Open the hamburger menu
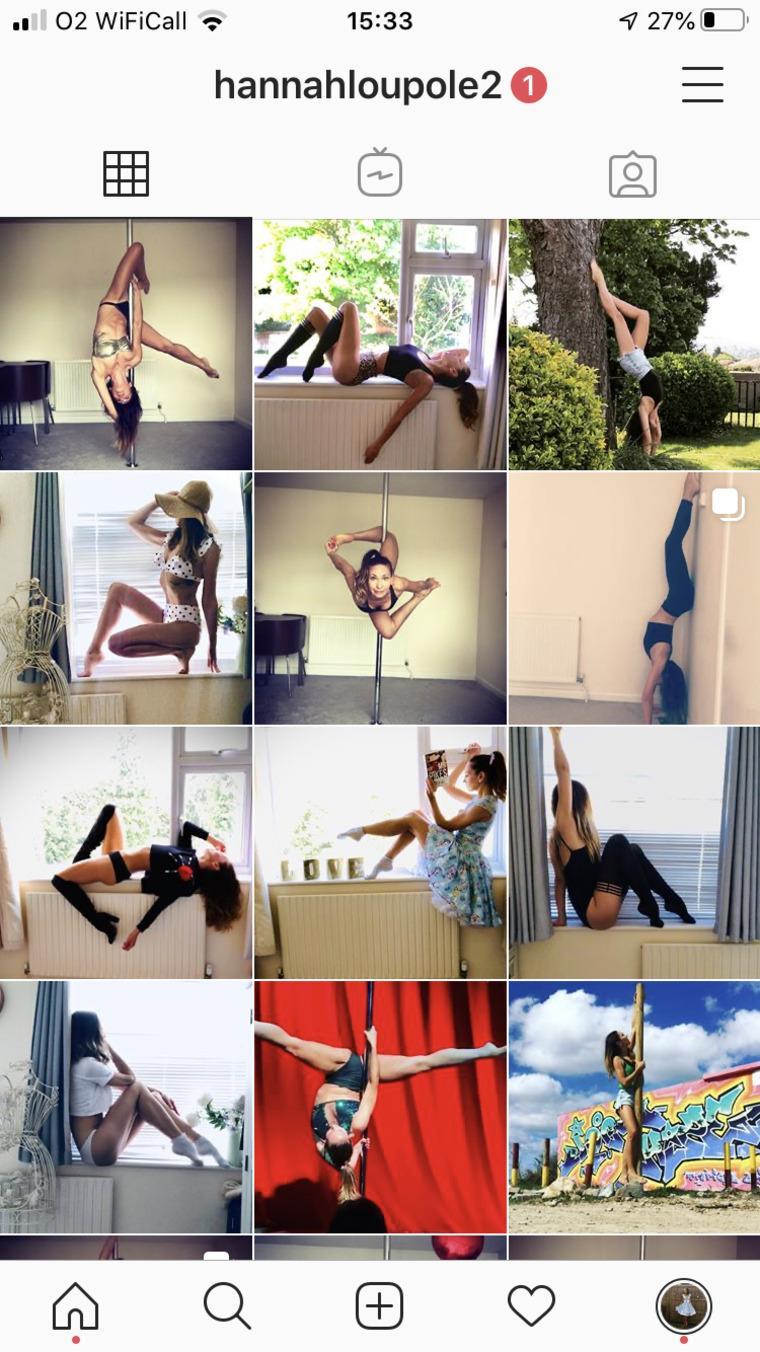Screen dimensions: 760x1352 pos(702,85)
